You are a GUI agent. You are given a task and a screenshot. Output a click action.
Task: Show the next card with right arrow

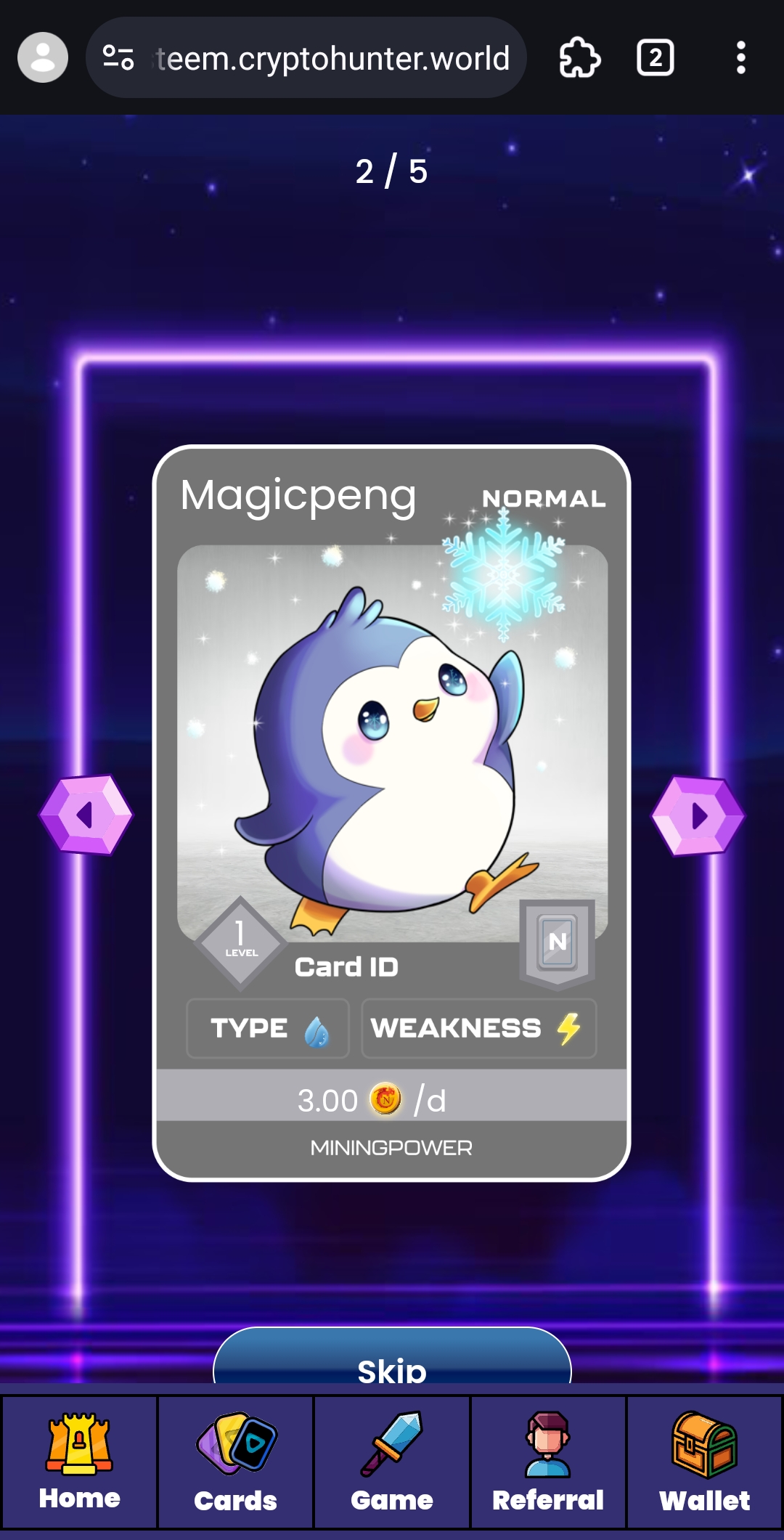click(x=698, y=815)
